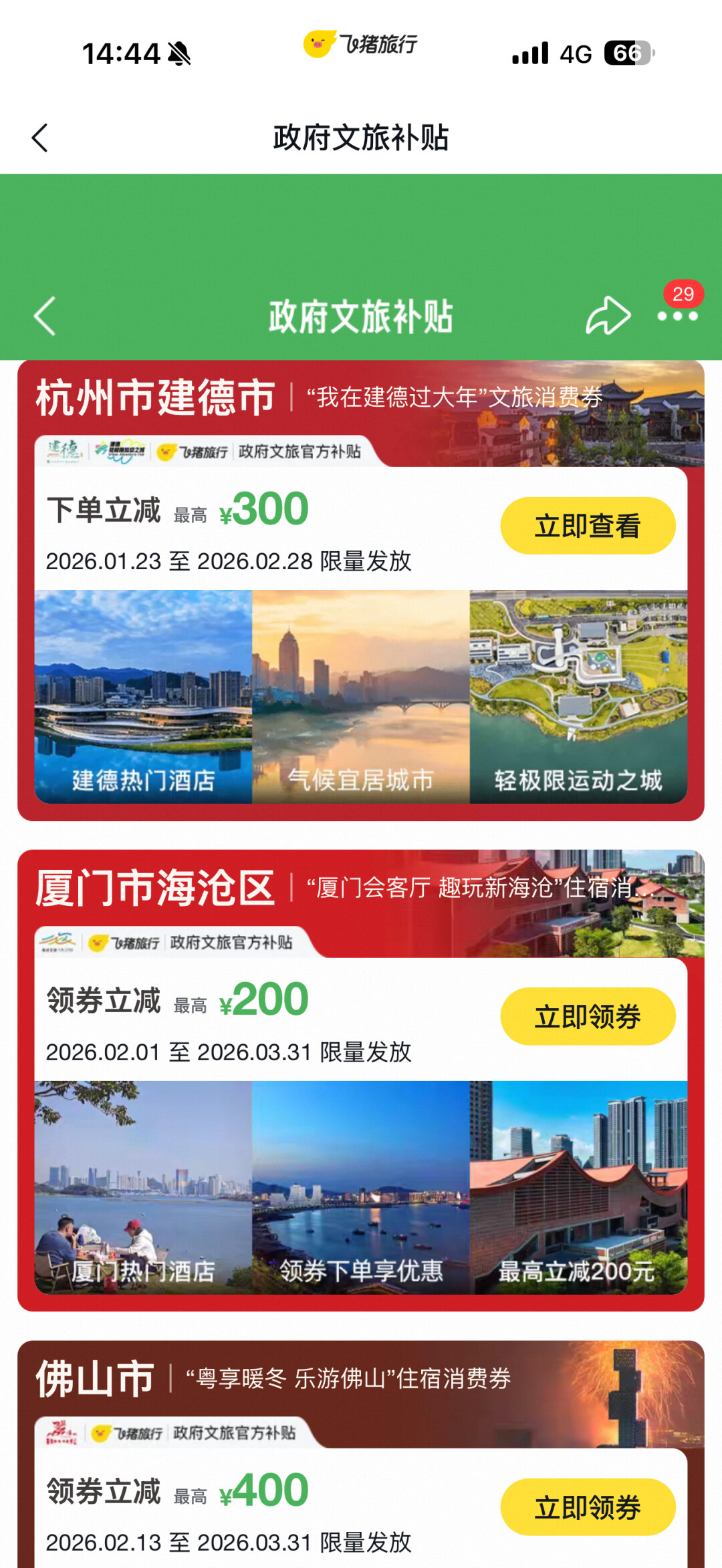The height and width of the screenshot is (1568, 722).
Task: Claim the 厦门市海沧区 coupon with 立即领券
Action: click(588, 1016)
